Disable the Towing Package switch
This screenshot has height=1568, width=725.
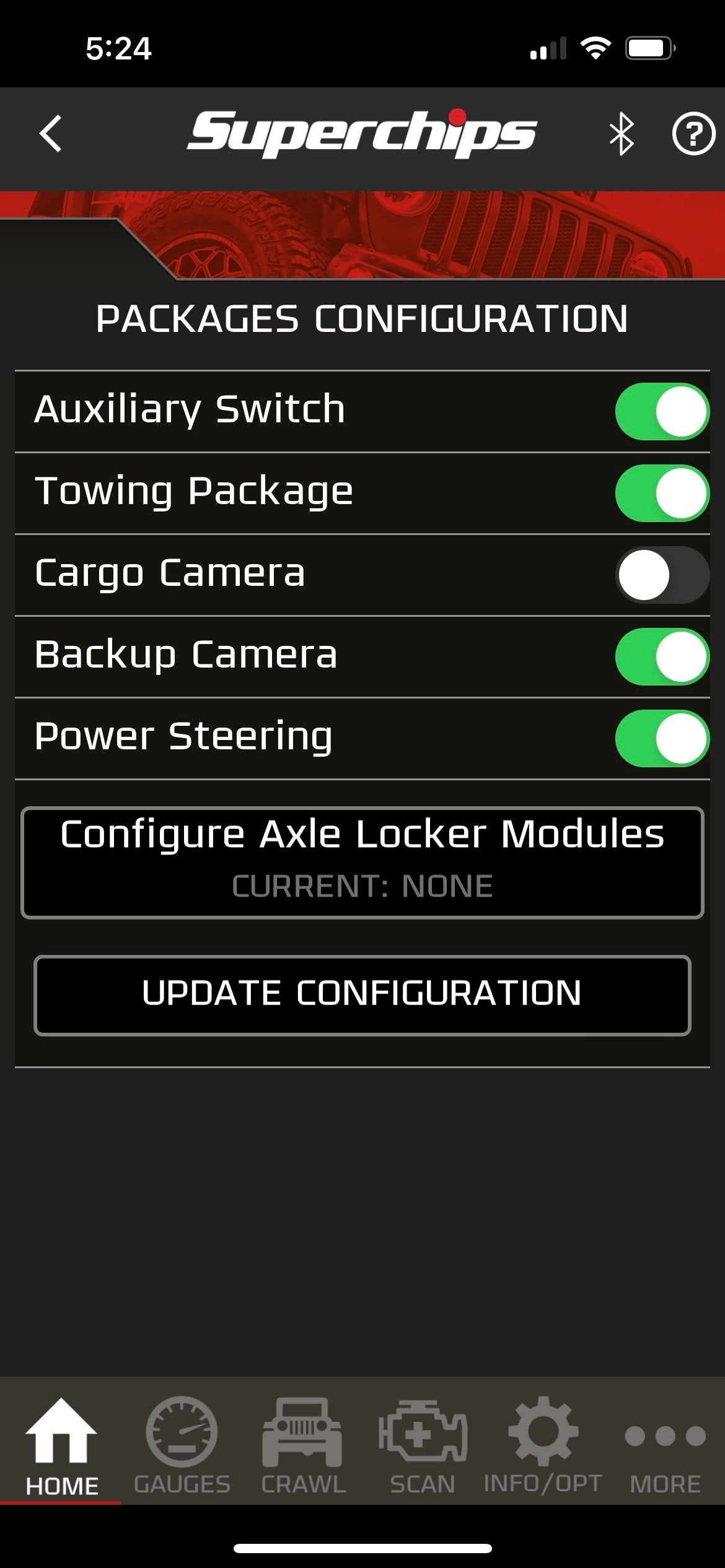[662, 493]
